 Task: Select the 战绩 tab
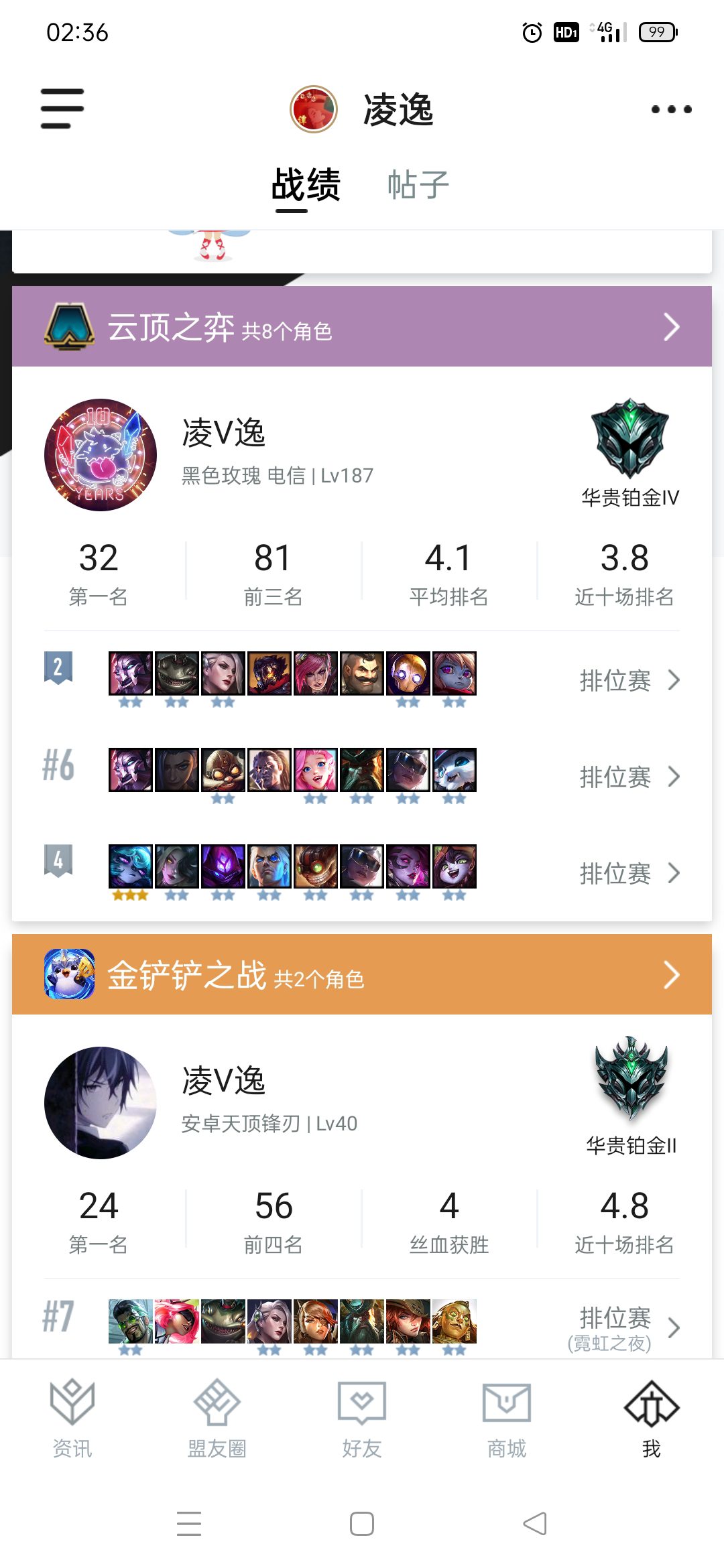pyautogui.click(x=306, y=185)
